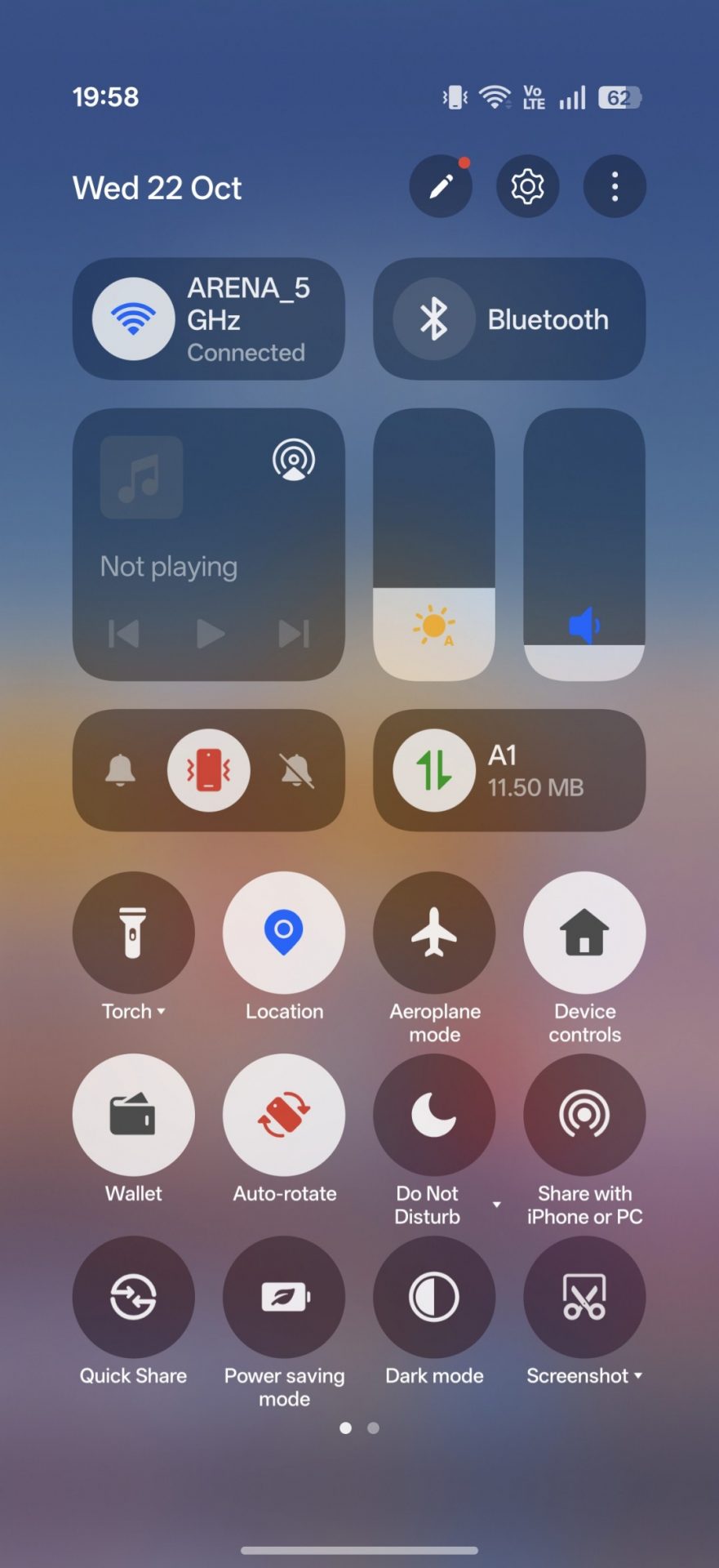Enable Do Not Disturb
The image size is (719, 1568).
click(434, 1115)
